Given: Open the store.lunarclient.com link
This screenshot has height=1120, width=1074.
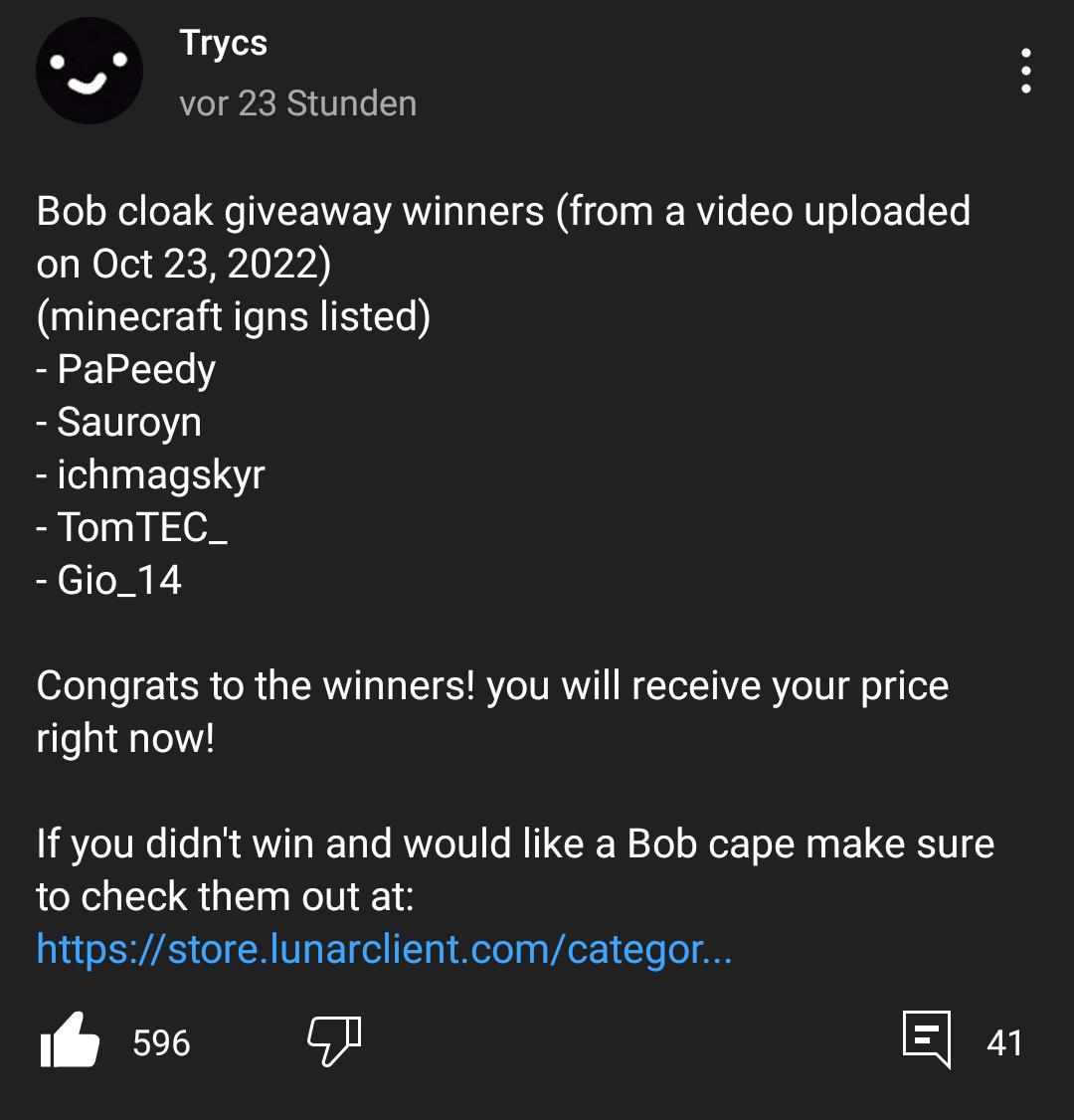Looking at the screenshot, I should [x=384, y=949].
